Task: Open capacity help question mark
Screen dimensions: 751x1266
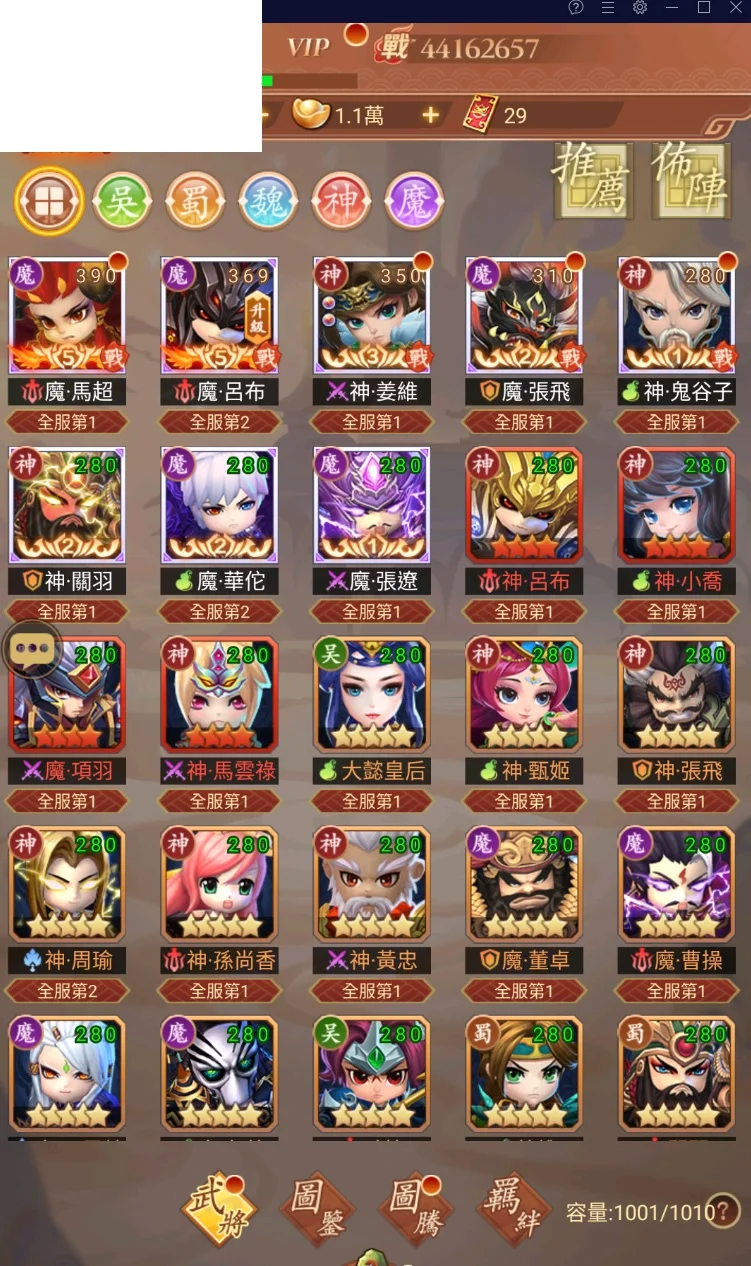Action: pyautogui.click(x=723, y=1211)
